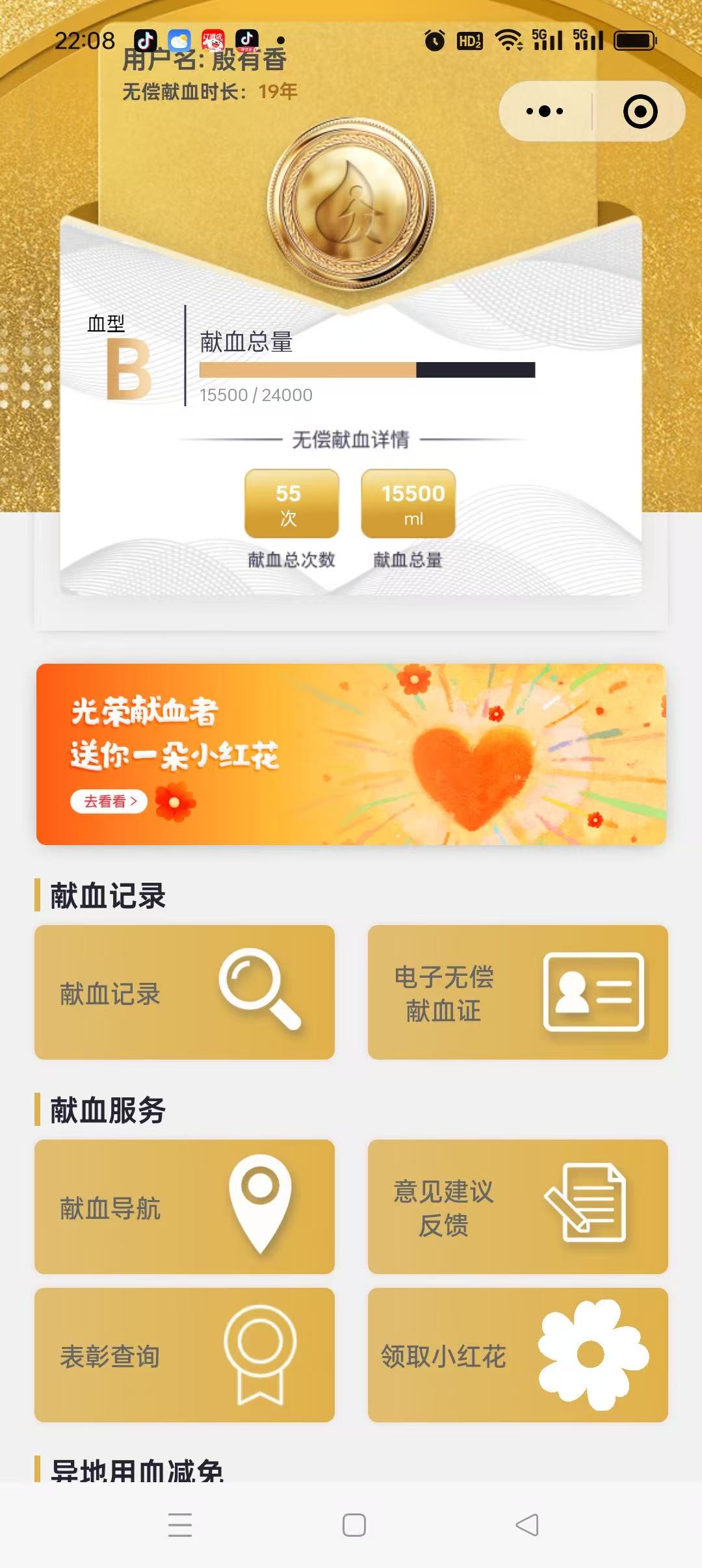
Task: Go back using the system back button
Action: point(527,1524)
